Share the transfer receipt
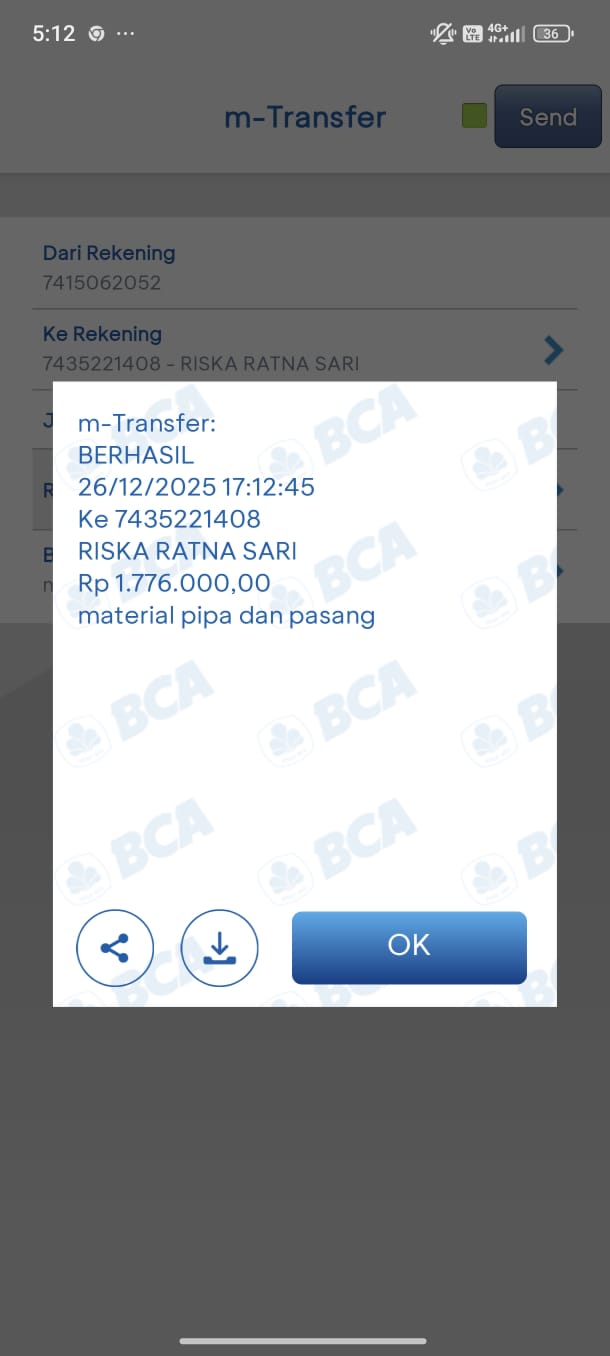The image size is (610, 1356). click(115, 947)
